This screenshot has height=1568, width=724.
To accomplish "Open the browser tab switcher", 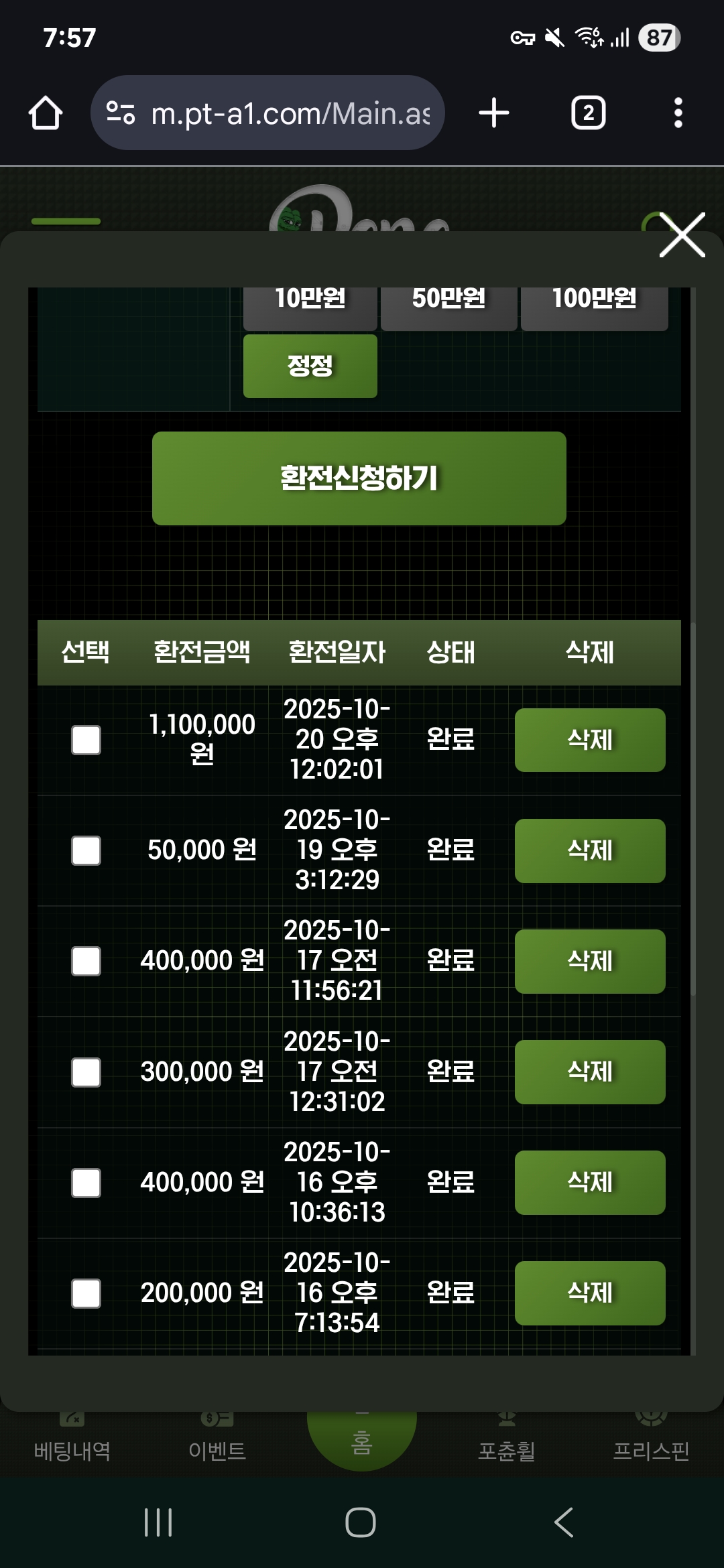I will [588, 113].
